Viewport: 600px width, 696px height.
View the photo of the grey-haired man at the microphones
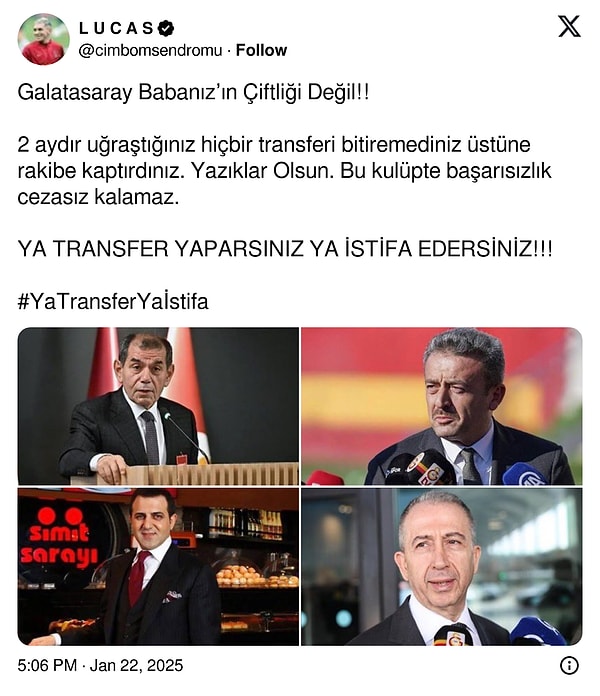(x=441, y=567)
